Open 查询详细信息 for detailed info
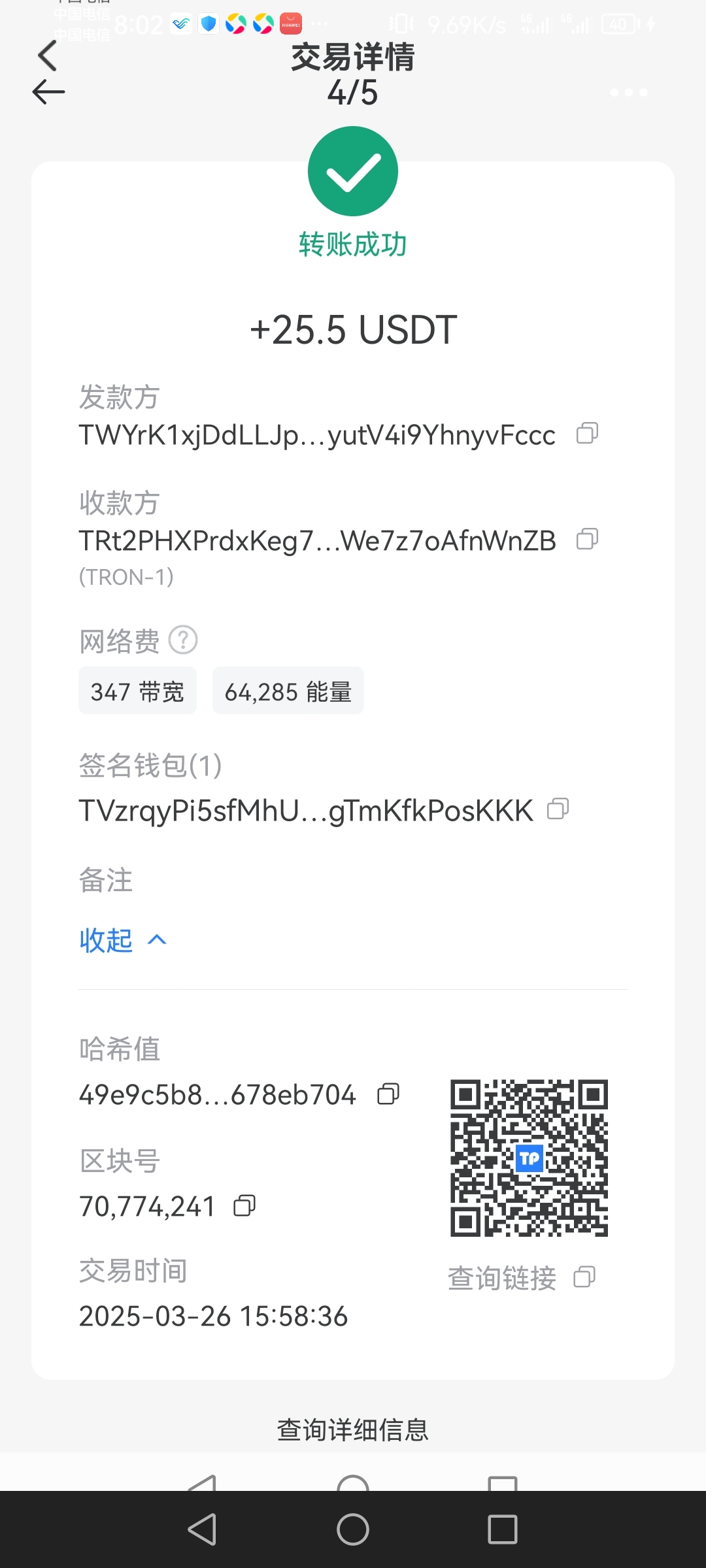The width and height of the screenshot is (706, 1568). 353,1429
